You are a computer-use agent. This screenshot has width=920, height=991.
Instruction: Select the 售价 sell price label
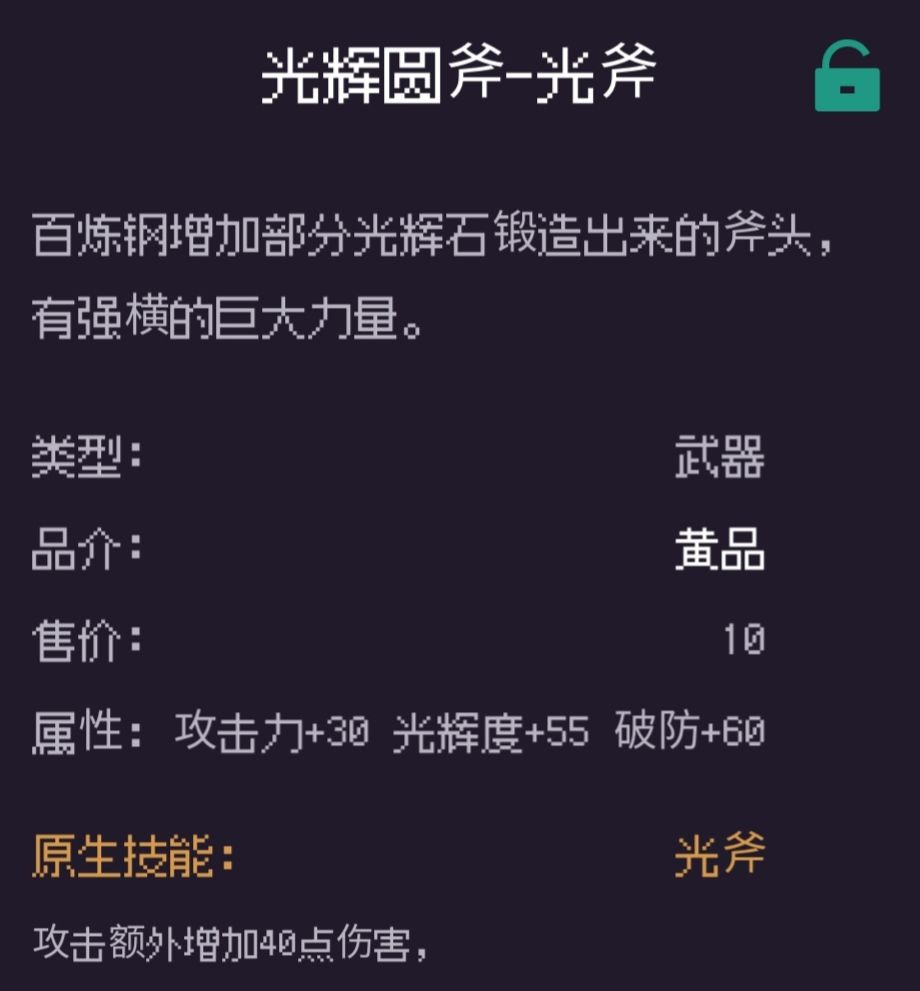(x=85, y=636)
